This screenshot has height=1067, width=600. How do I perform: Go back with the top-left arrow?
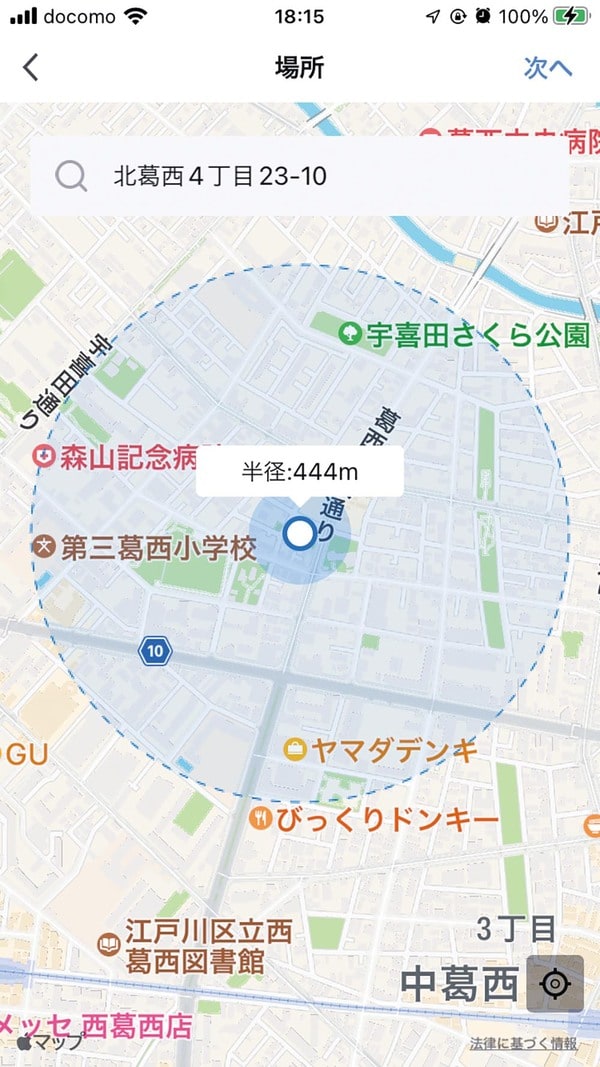point(31,68)
